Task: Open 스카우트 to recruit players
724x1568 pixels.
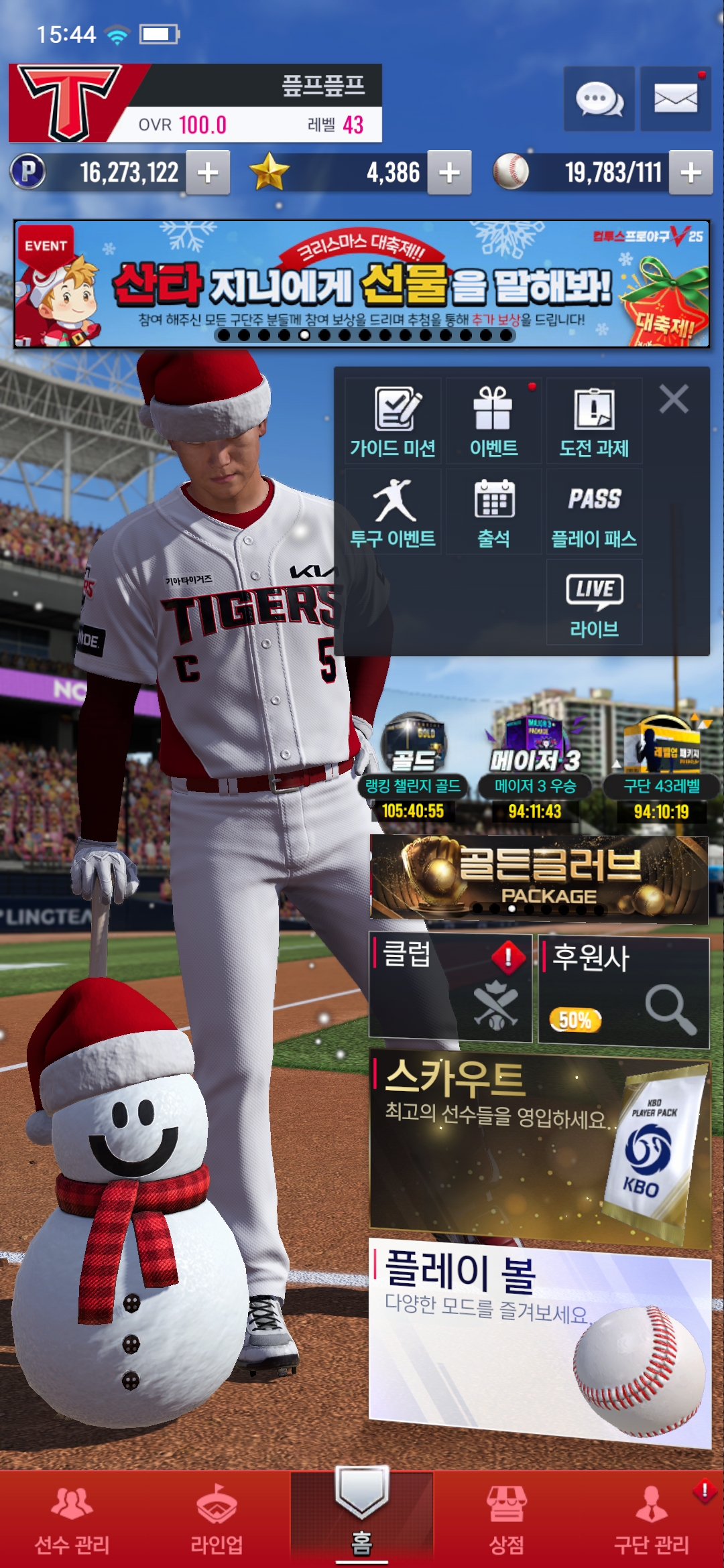Action: pyautogui.click(x=539, y=1147)
